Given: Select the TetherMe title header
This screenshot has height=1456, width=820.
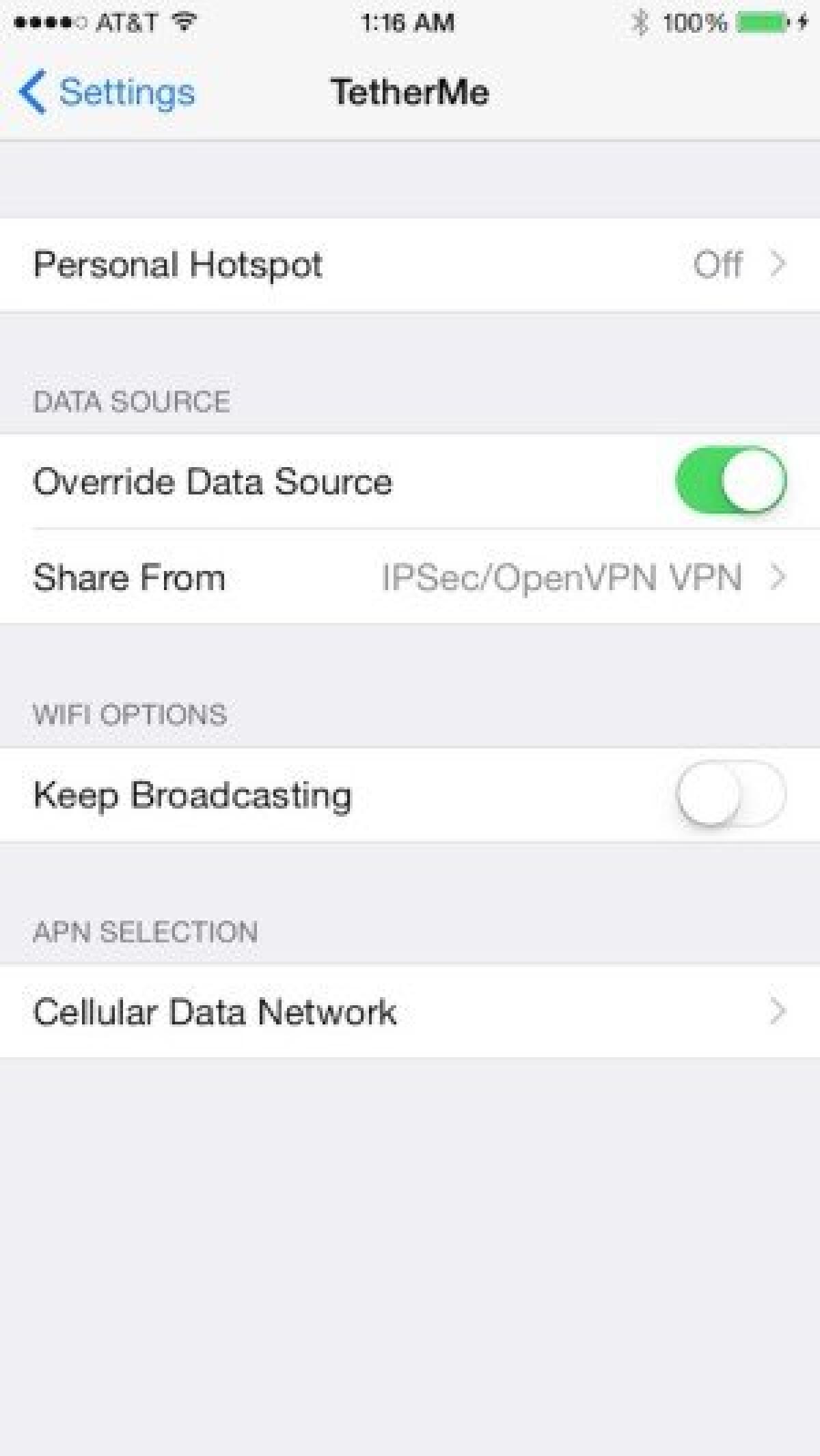Looking at the screenshot, I should (x=410, y=92).
